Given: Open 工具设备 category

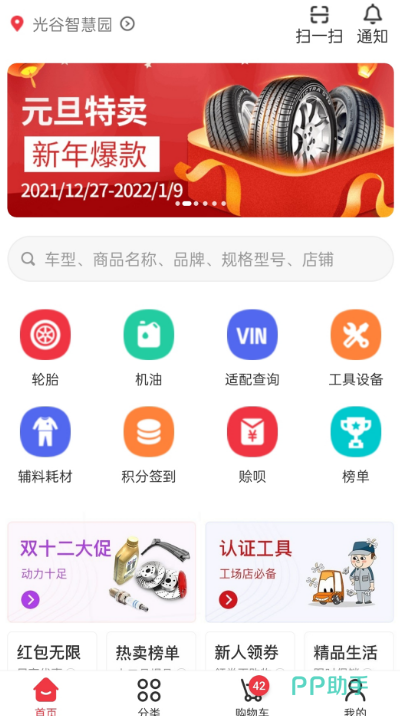Looking at the screenshot, I should pyautogui.click(x=356, y=348).
